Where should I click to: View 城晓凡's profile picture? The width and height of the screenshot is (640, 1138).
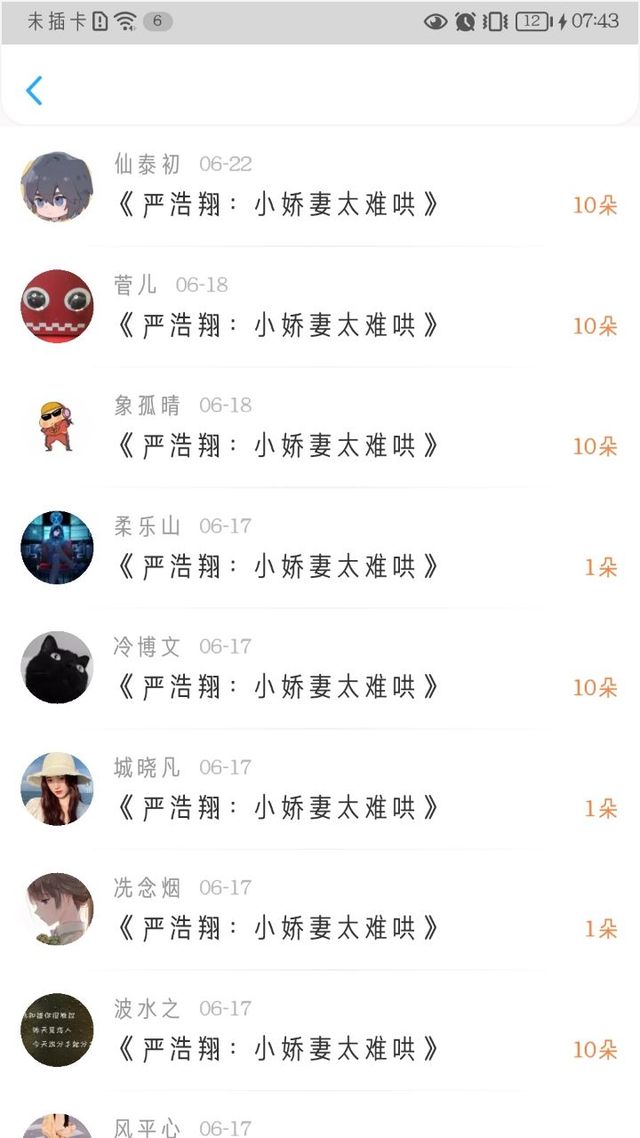57,788
